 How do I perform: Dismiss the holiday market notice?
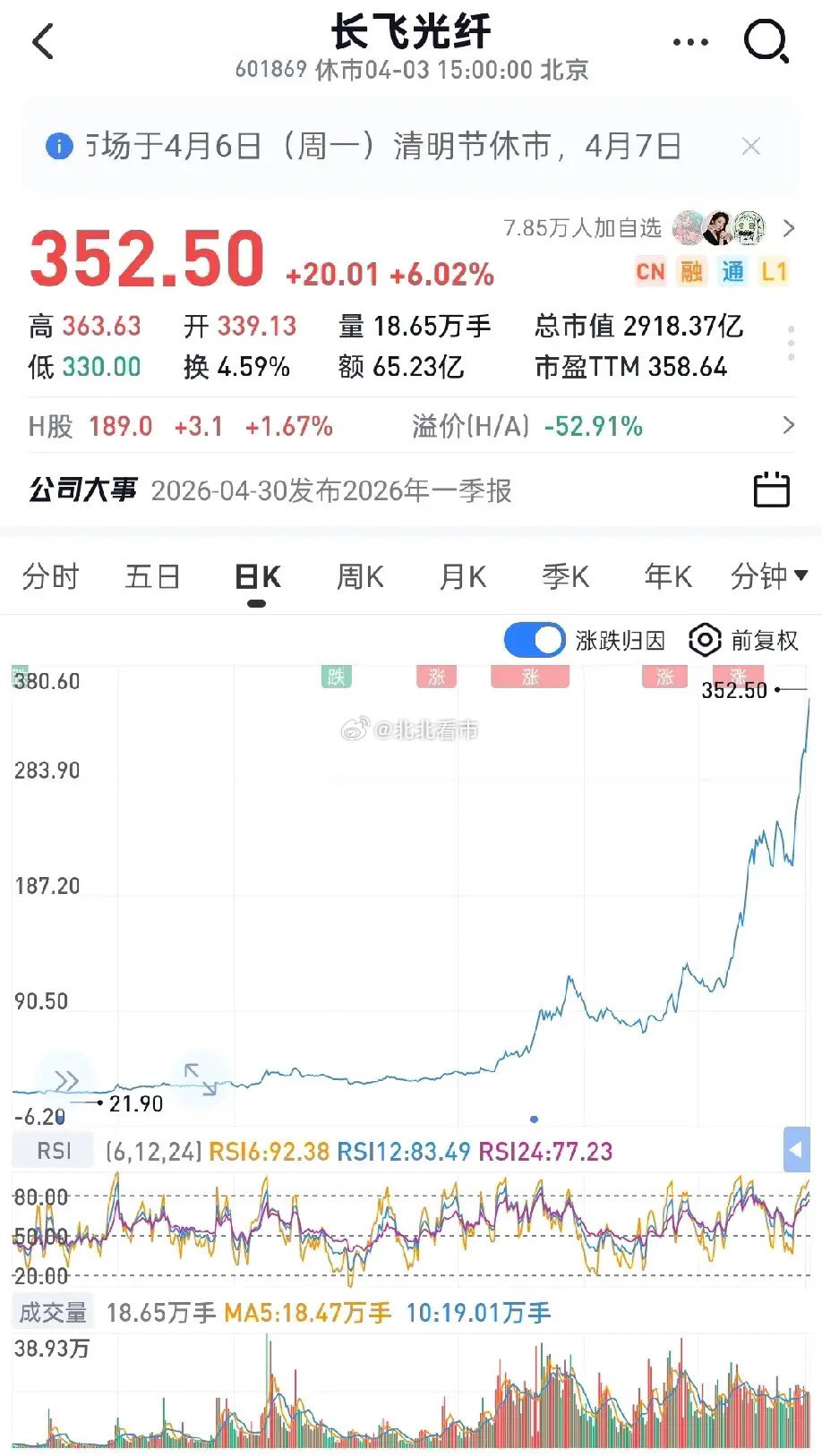(752, 146)
